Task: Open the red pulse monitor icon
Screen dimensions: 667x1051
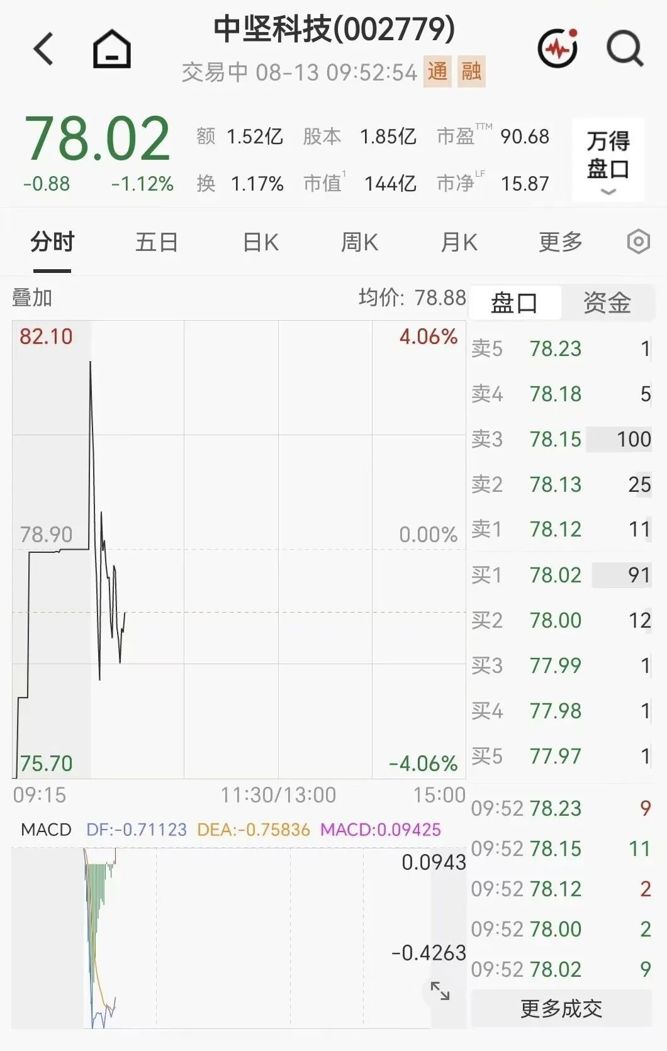Action: pos(558,48)
